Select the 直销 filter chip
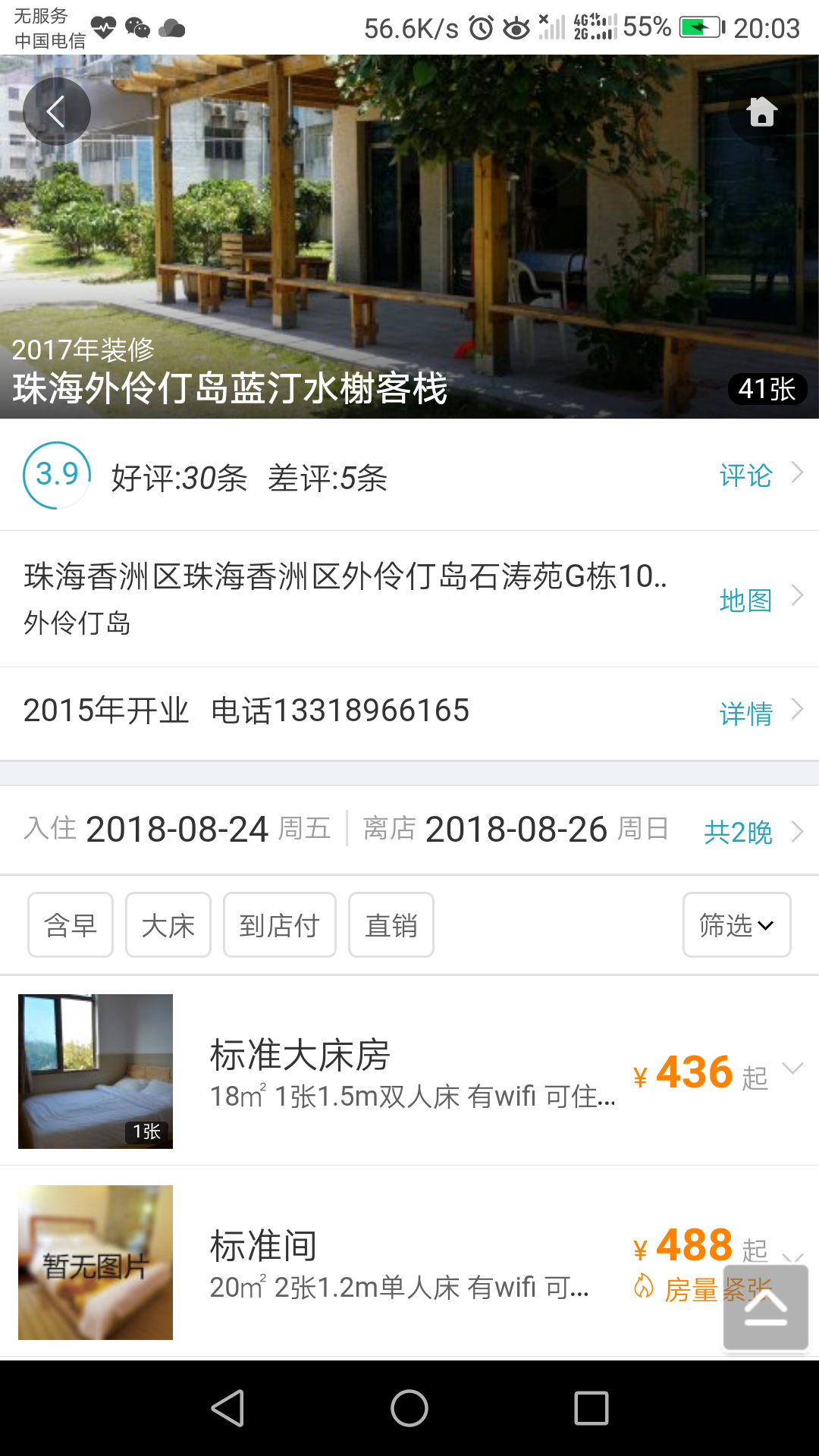The width and height of the screenshot is (819, 1456). point(391,924)
